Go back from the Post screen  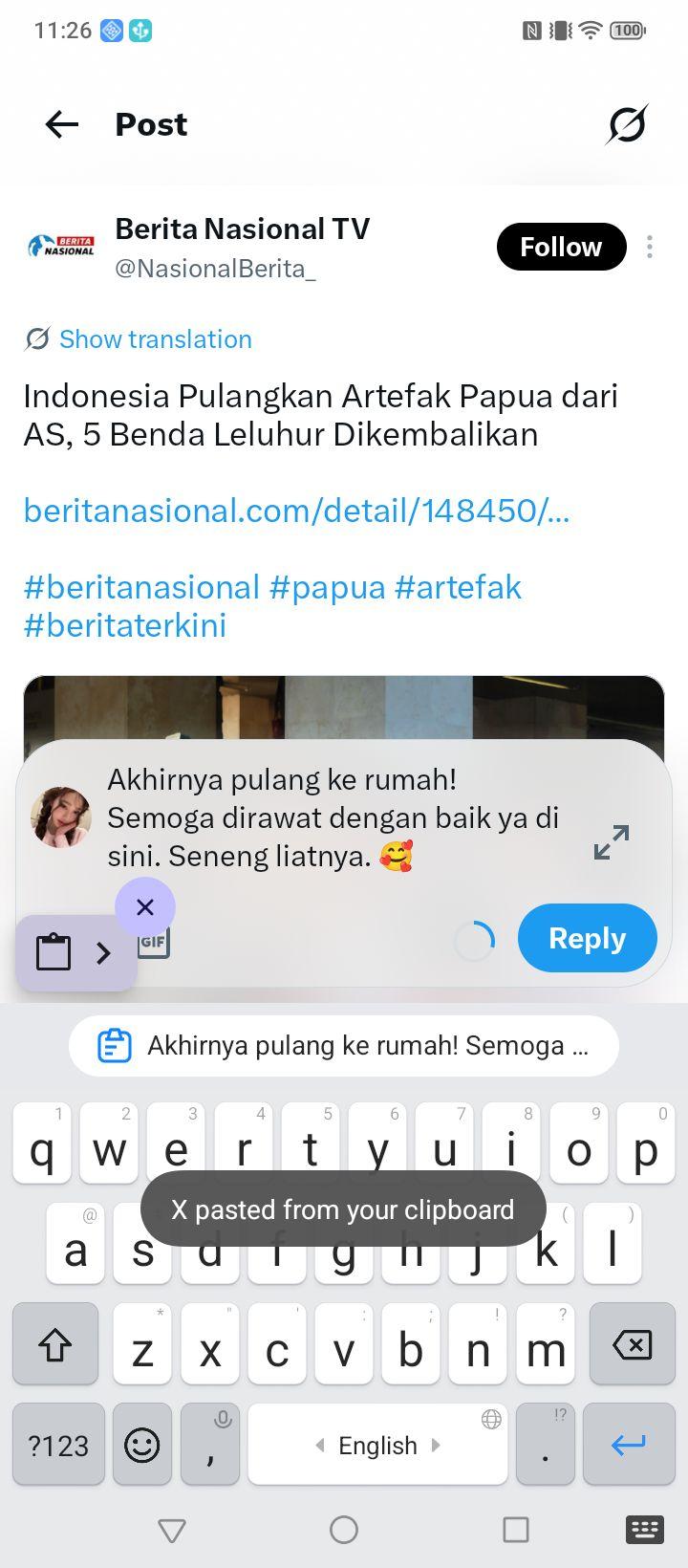(x=62, y=124)
